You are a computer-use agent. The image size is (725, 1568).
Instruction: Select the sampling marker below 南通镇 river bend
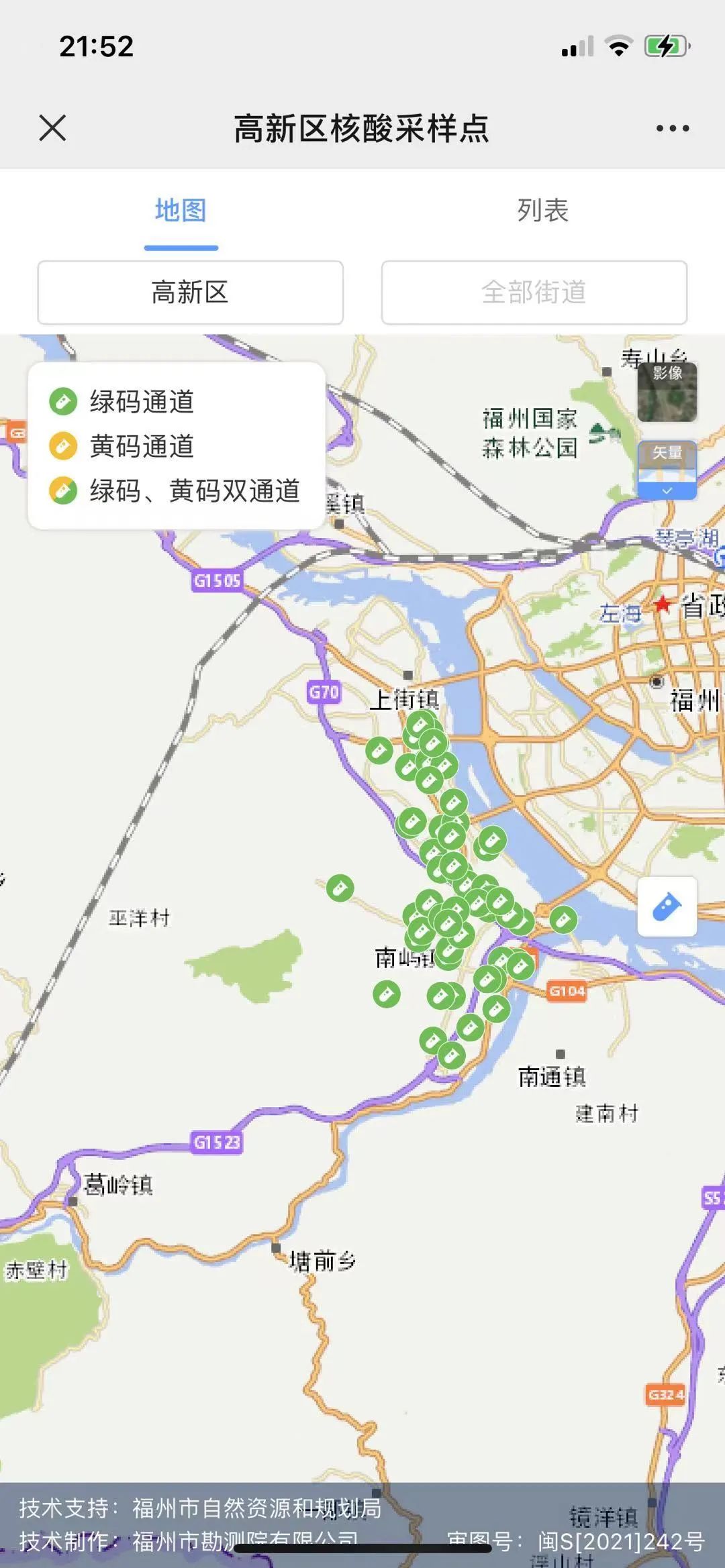[452, 1055]
